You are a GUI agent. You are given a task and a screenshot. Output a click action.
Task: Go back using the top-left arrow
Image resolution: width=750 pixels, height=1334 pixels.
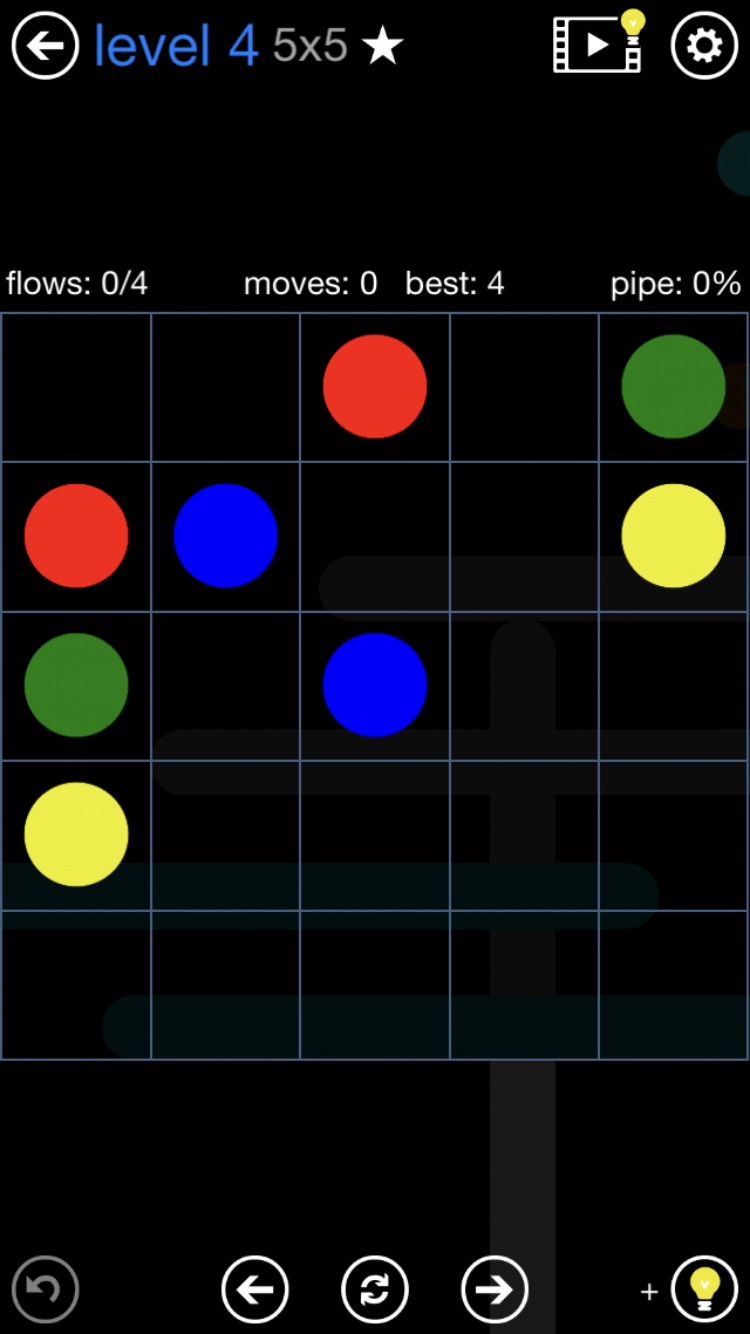click(x=45, y=45)
